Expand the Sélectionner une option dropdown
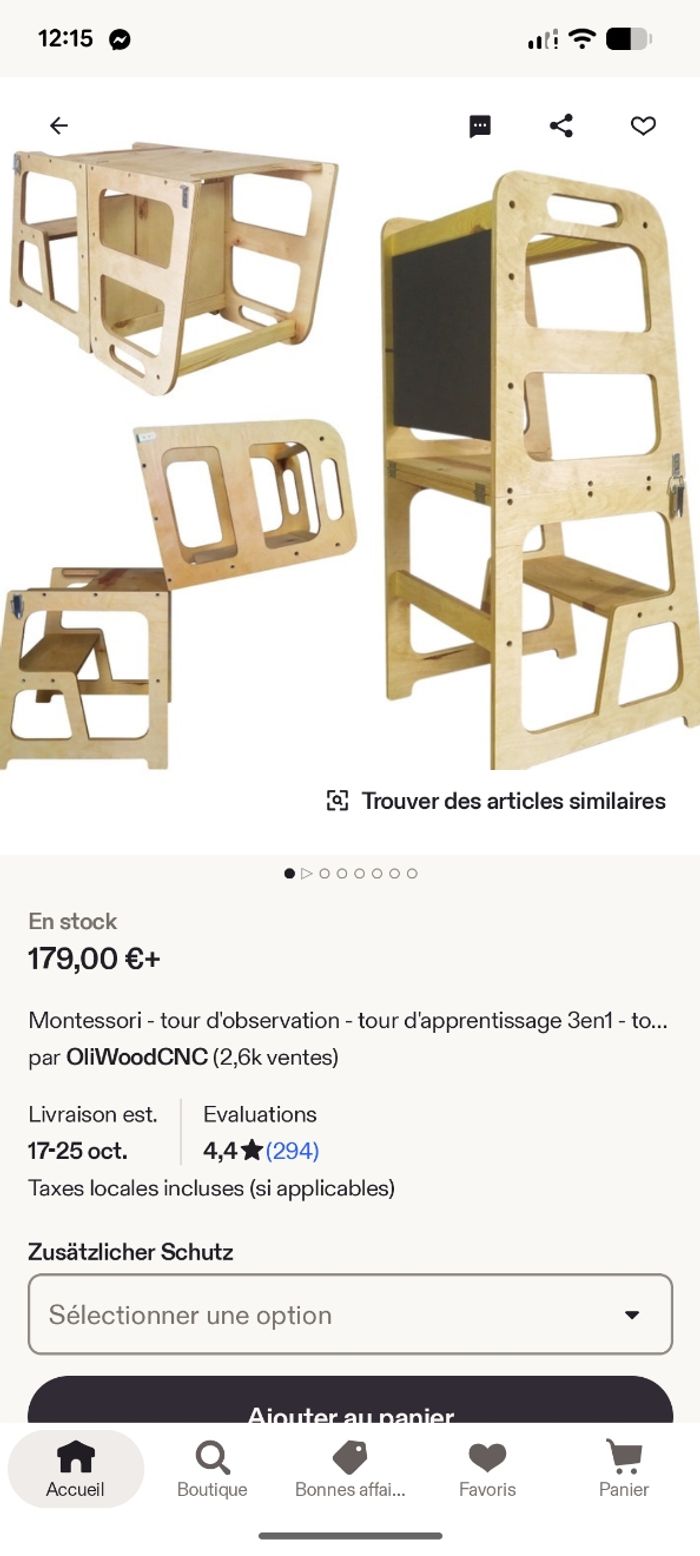Screen dimensions: 700x1556 coord(350,1315)
